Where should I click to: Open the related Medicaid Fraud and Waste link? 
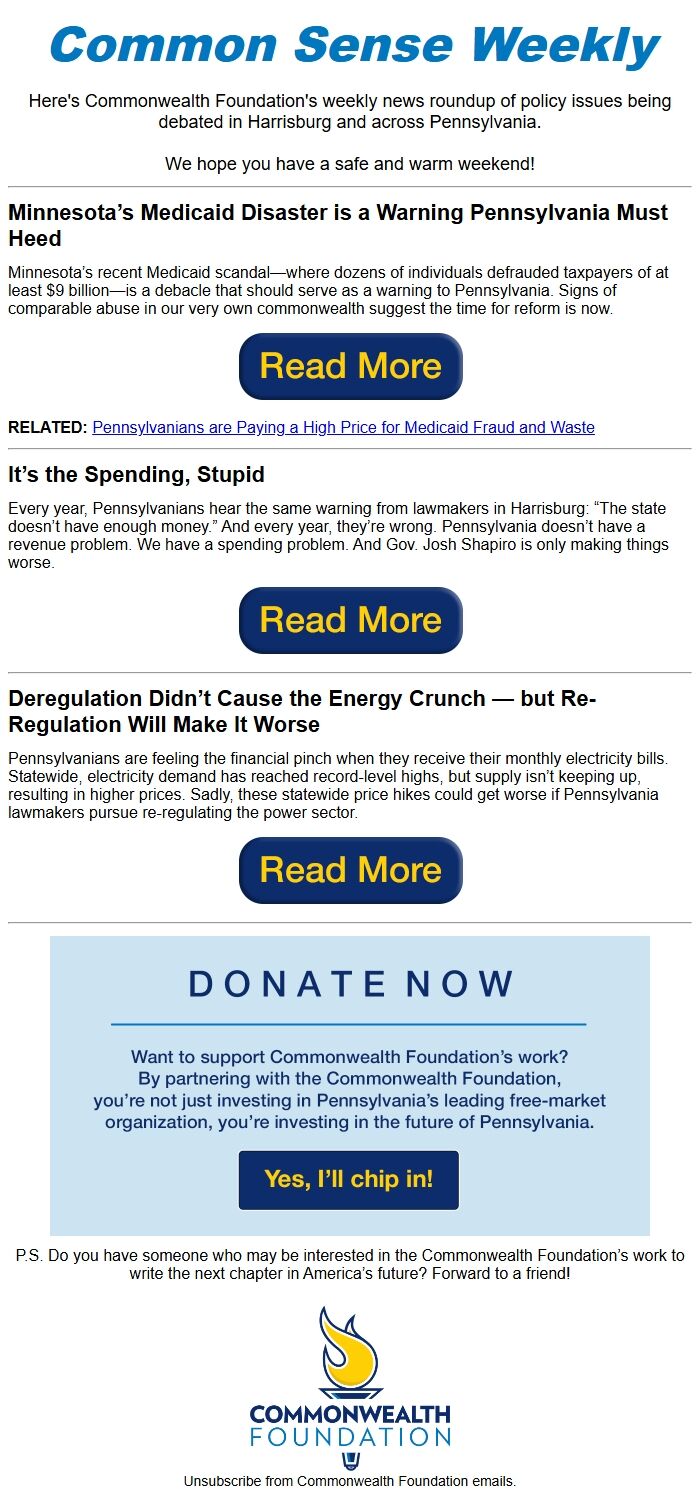343,427
